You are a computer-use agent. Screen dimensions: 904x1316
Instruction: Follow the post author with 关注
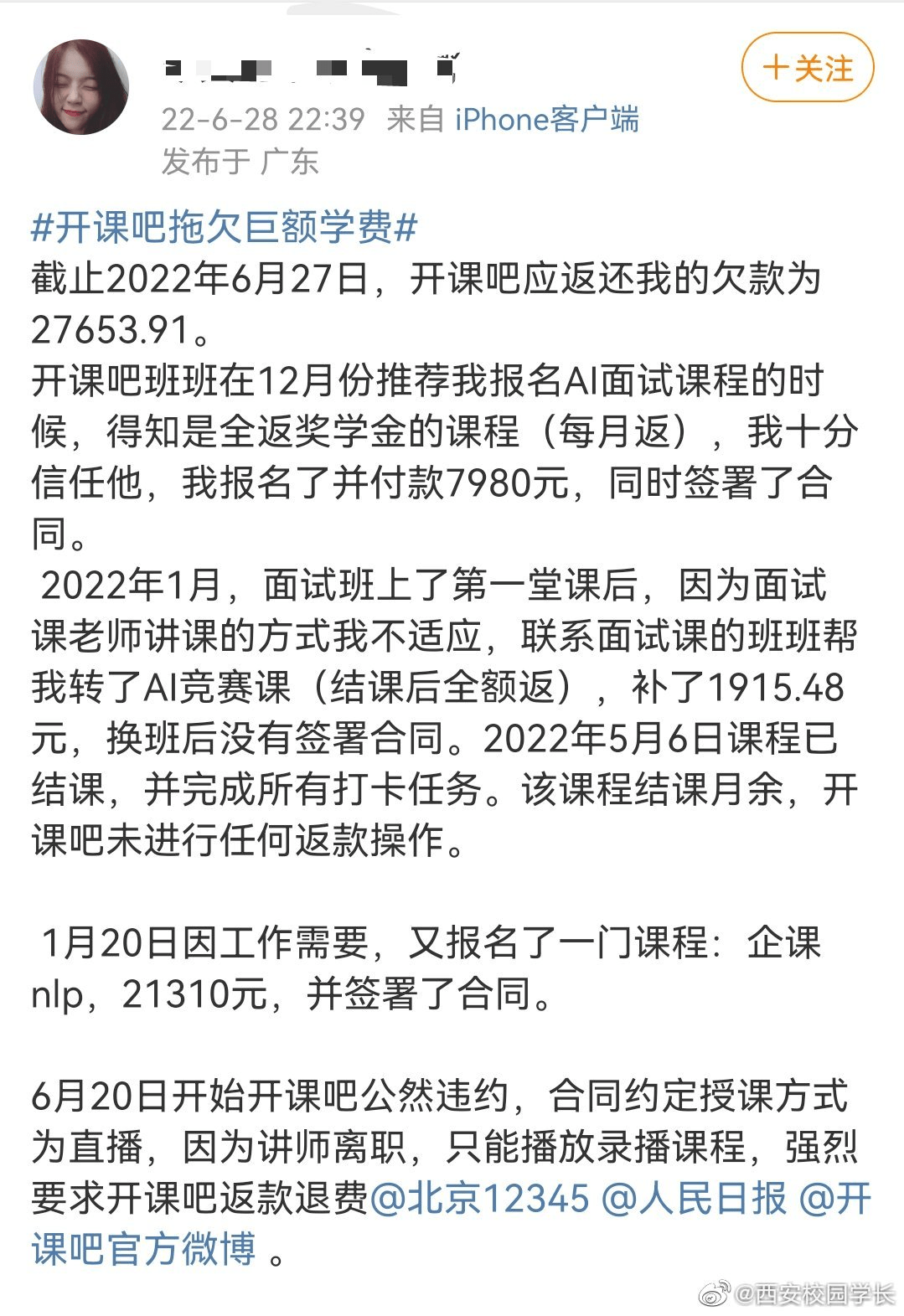[x=807, y=68]
